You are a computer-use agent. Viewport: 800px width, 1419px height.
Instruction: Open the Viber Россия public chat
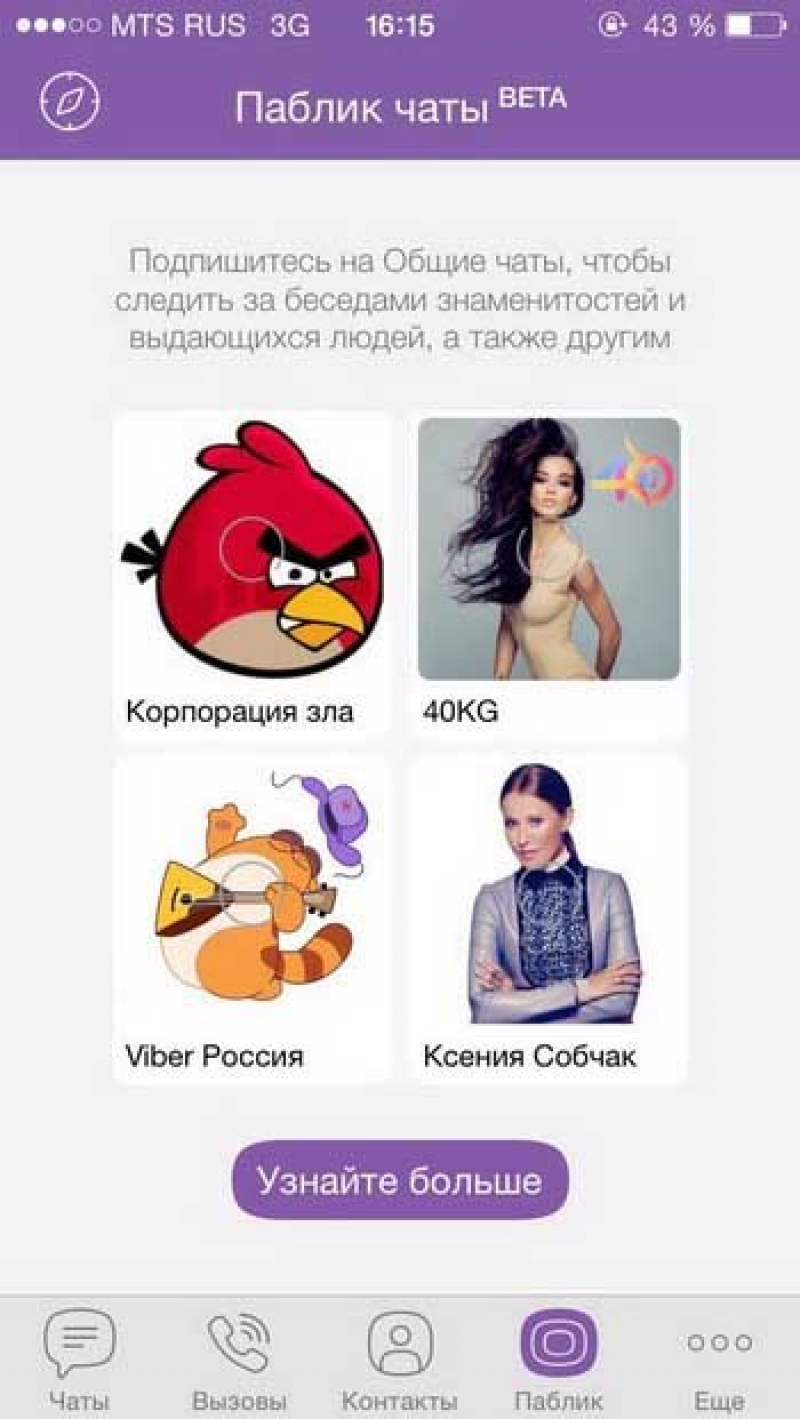[x=251, y=918]
